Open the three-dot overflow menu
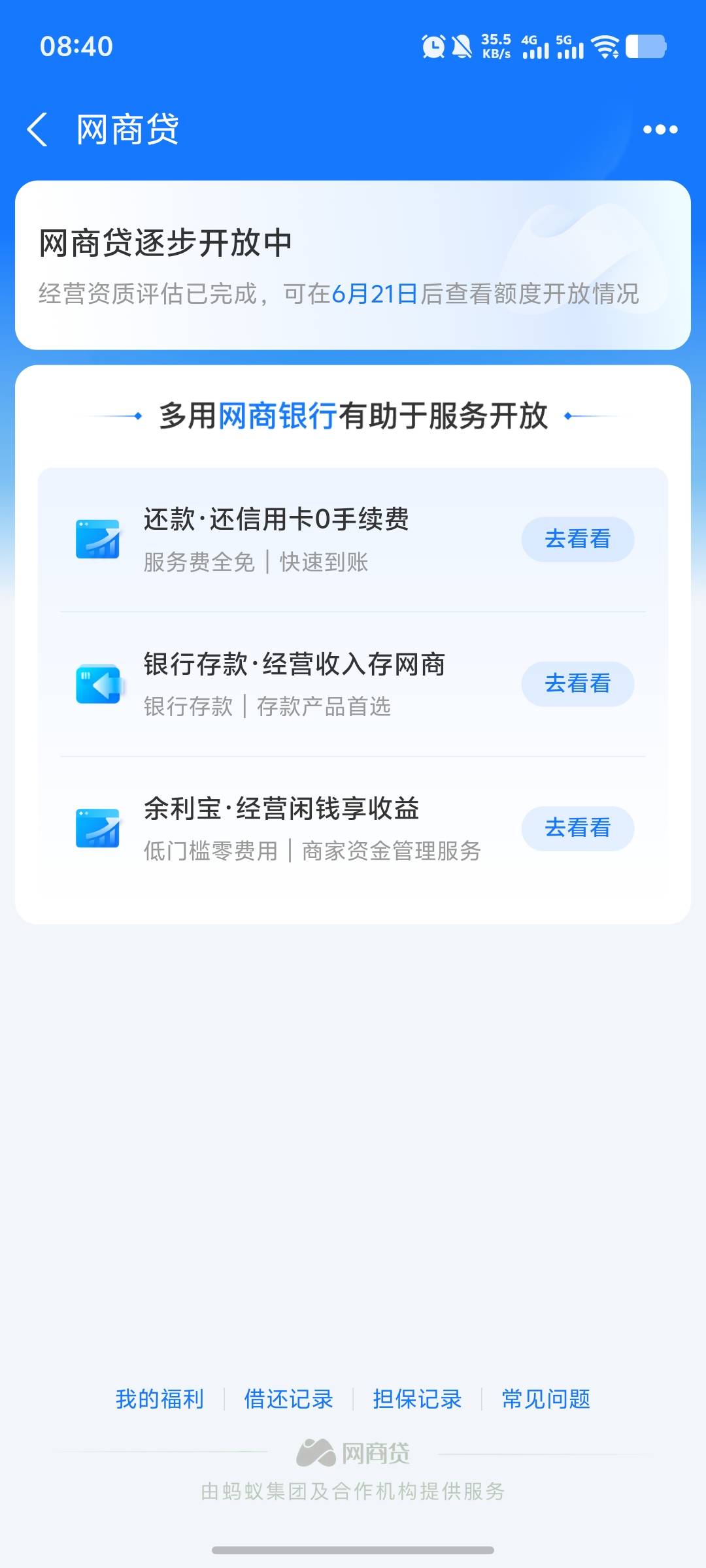706x1568 pixels. (x=660, y=129)
